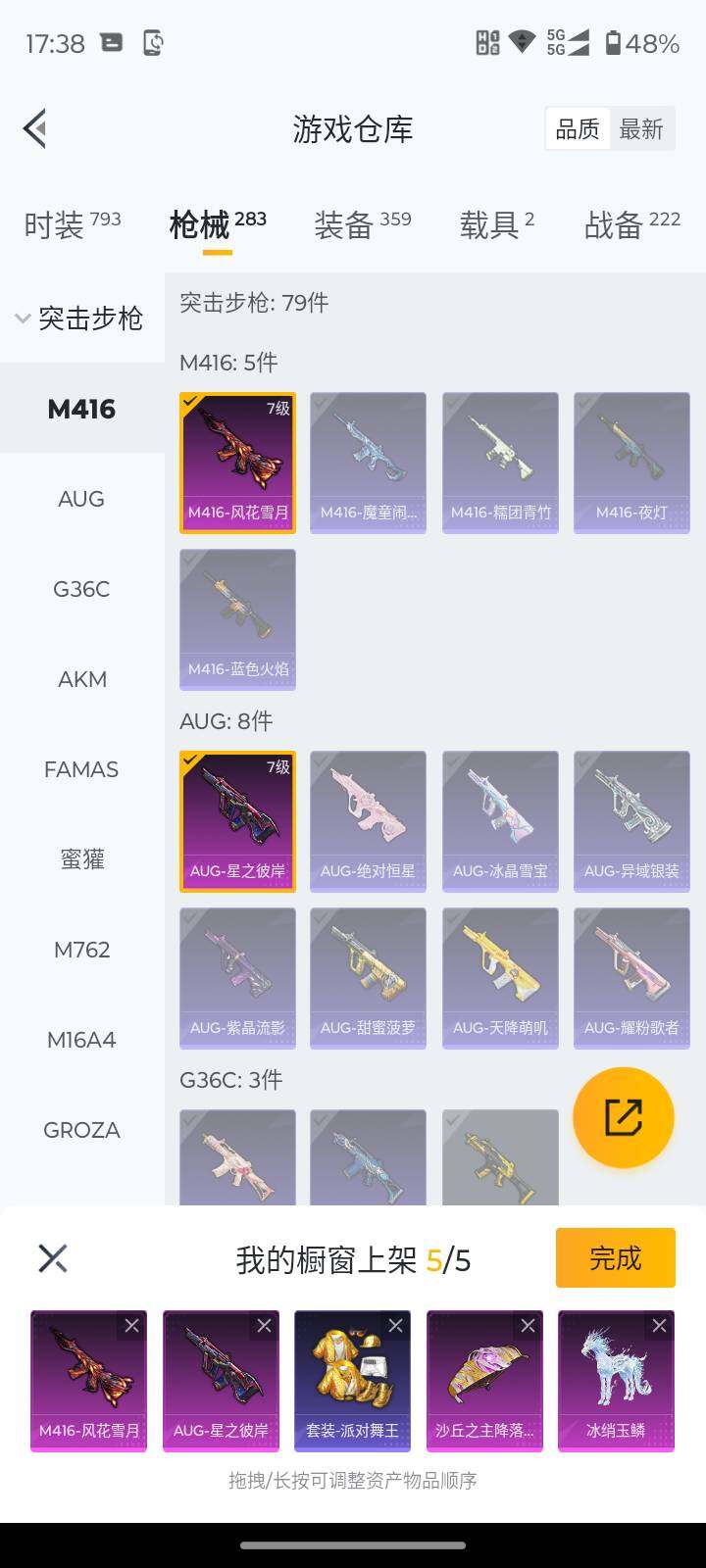The height and width of the screenshot is (1568, 706).
Task: Jump to FAMAS in the sidebar
Action: [81, 769]
